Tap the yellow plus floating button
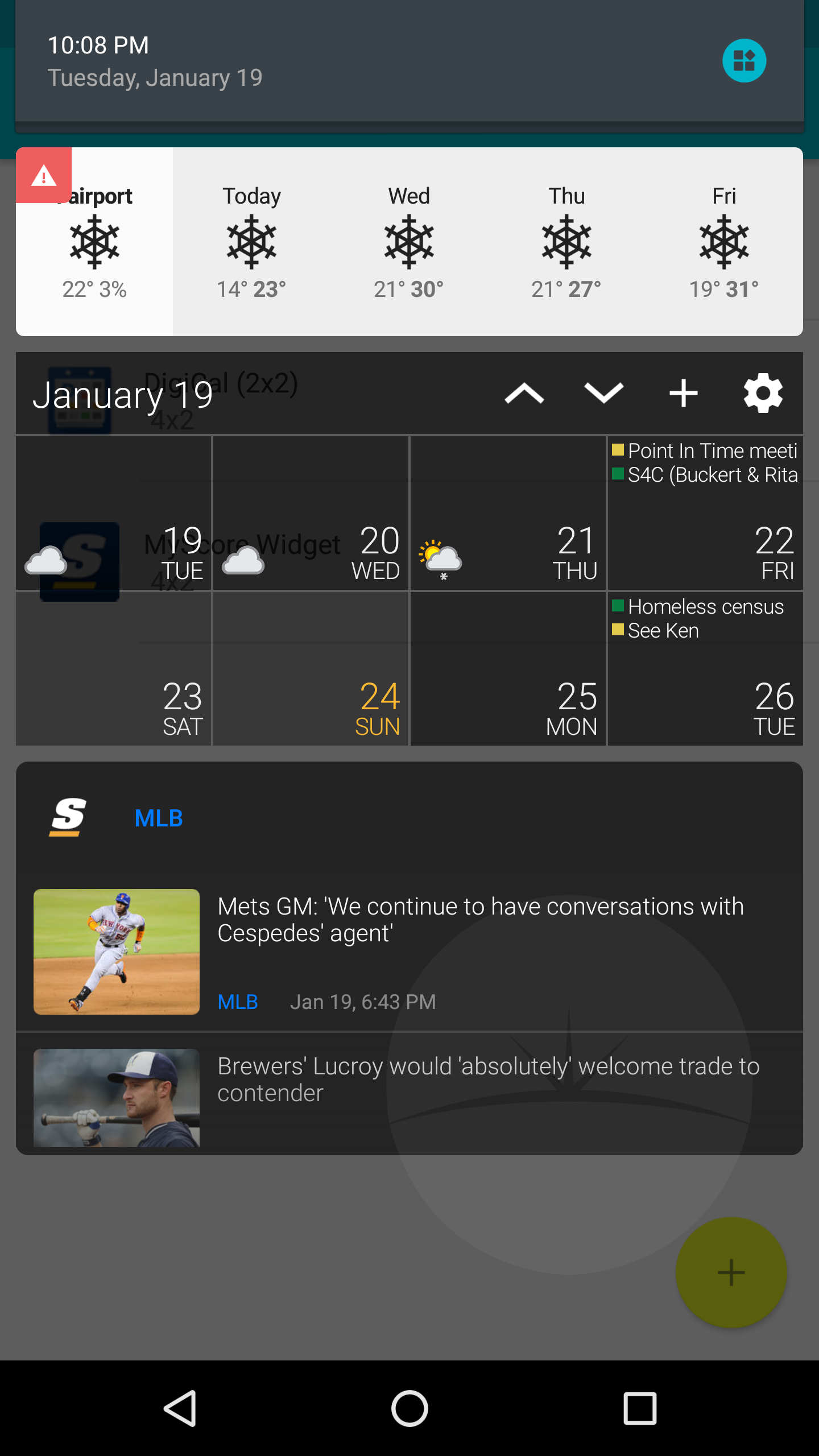 (731, 1272)
